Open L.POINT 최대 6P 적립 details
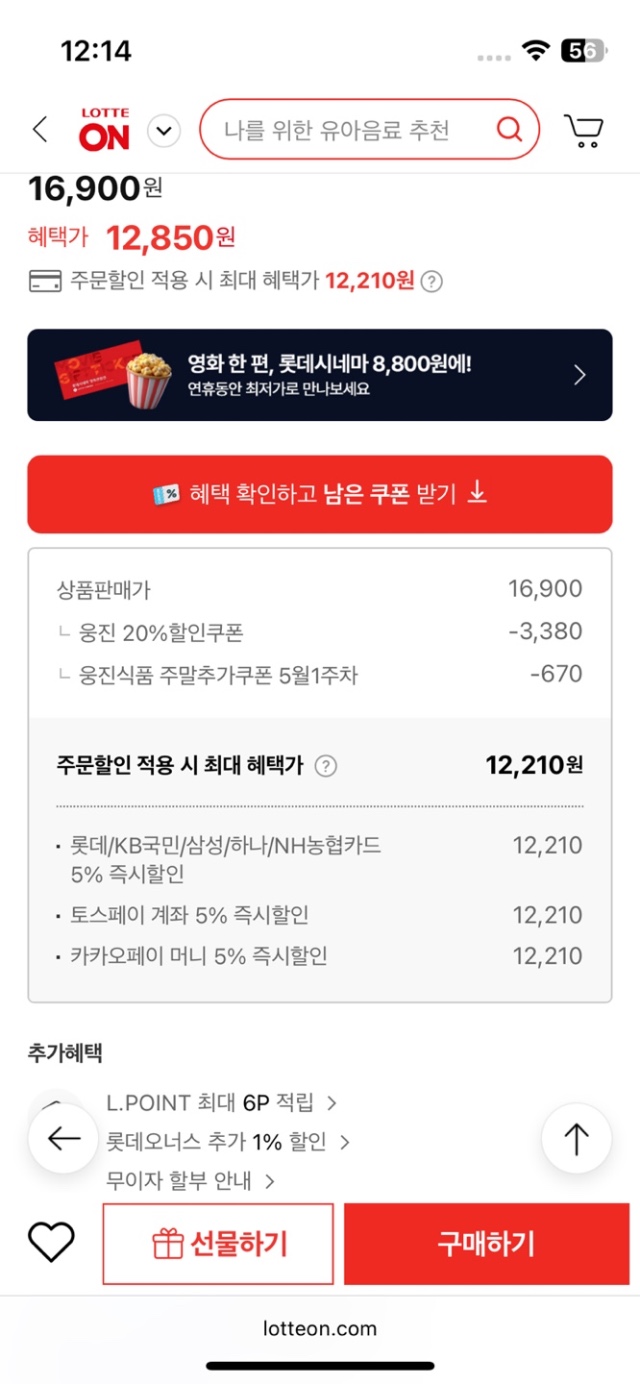This screenshot has width=640, height=1384. coord(222,1103)
